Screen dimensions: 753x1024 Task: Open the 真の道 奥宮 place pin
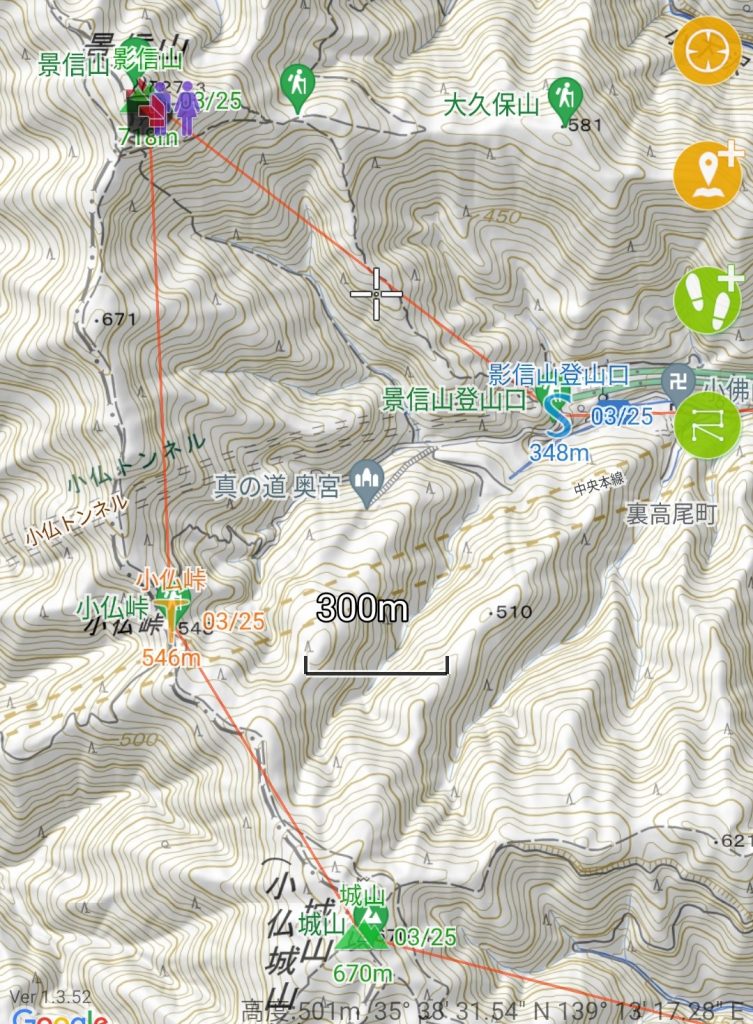(x=368, y=484)
